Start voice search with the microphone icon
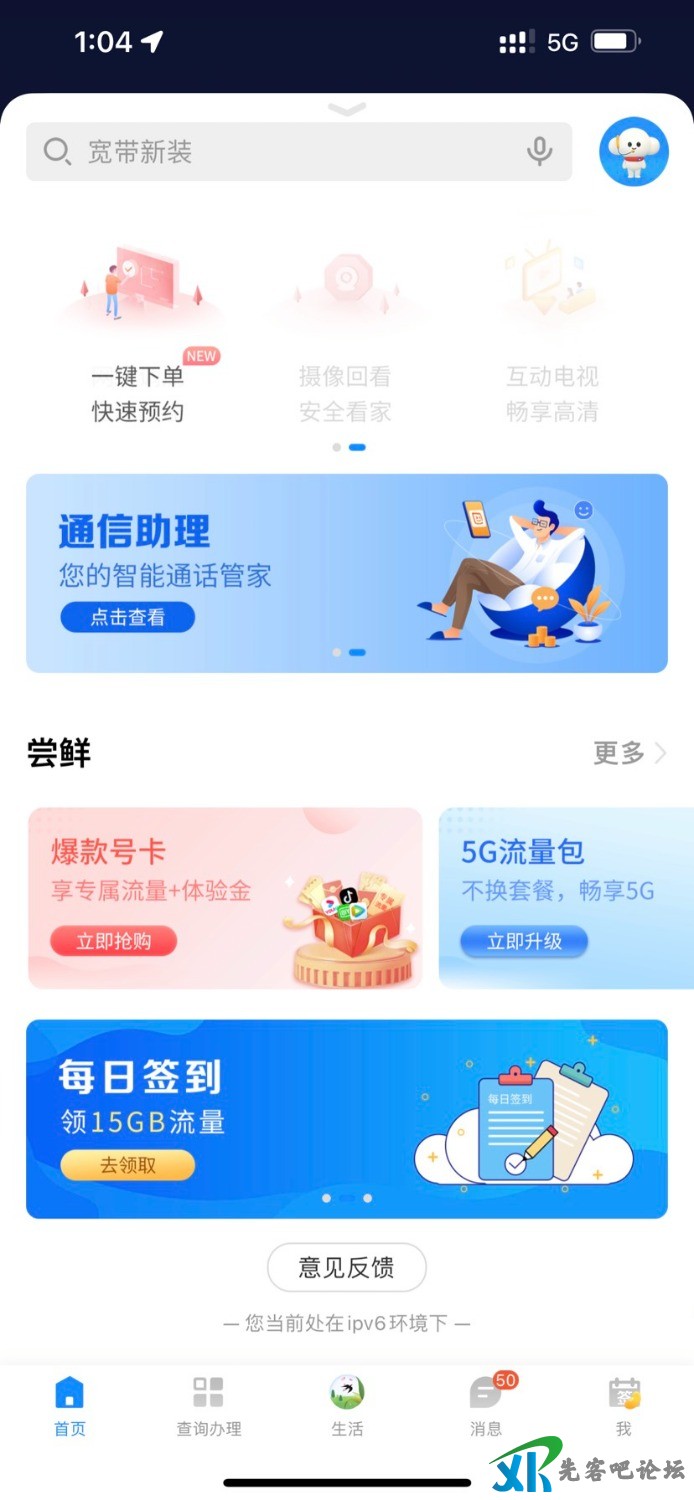The height and width of the screenshot is (1500, 694). coord(539,152)
